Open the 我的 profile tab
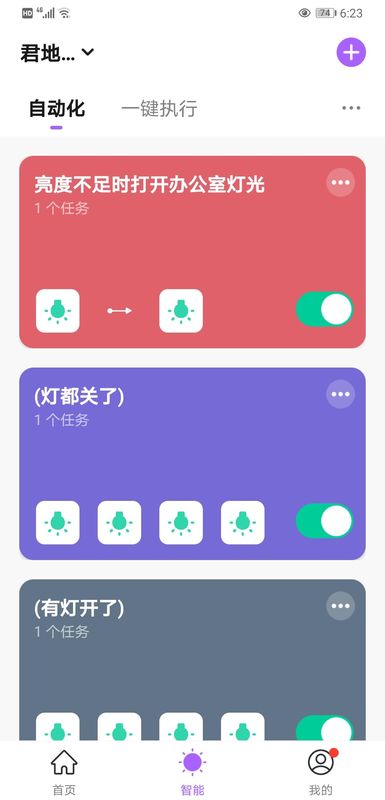The image size is (385, 800). [321, 771]
